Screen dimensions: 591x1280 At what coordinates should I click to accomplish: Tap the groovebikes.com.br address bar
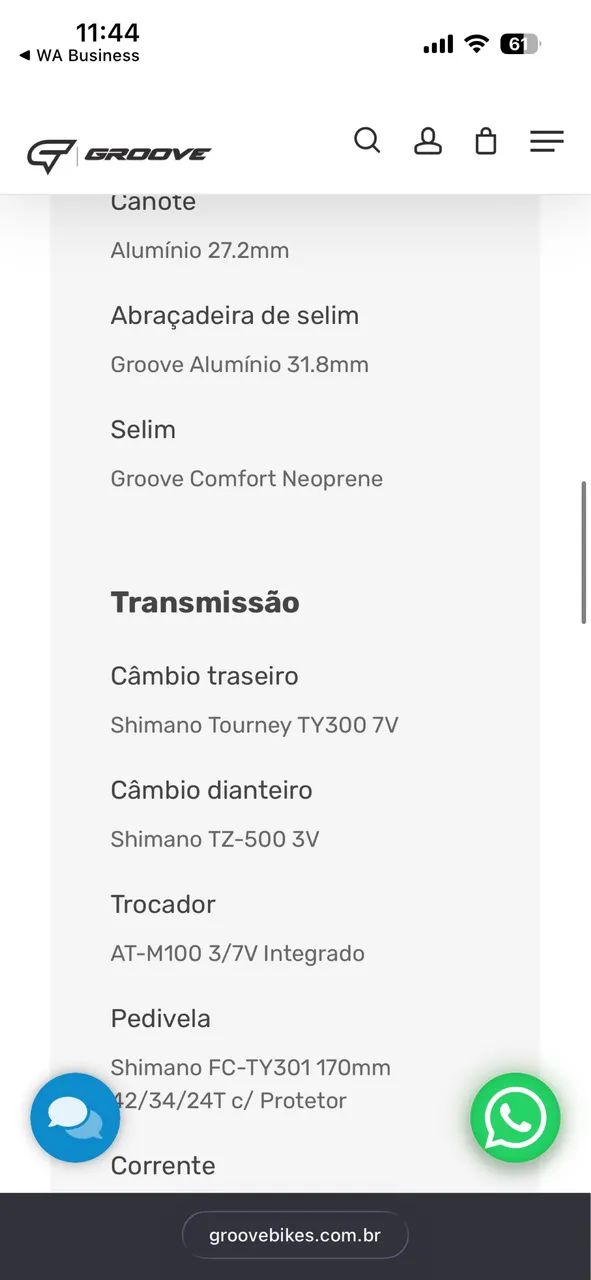click(295, 1235)
